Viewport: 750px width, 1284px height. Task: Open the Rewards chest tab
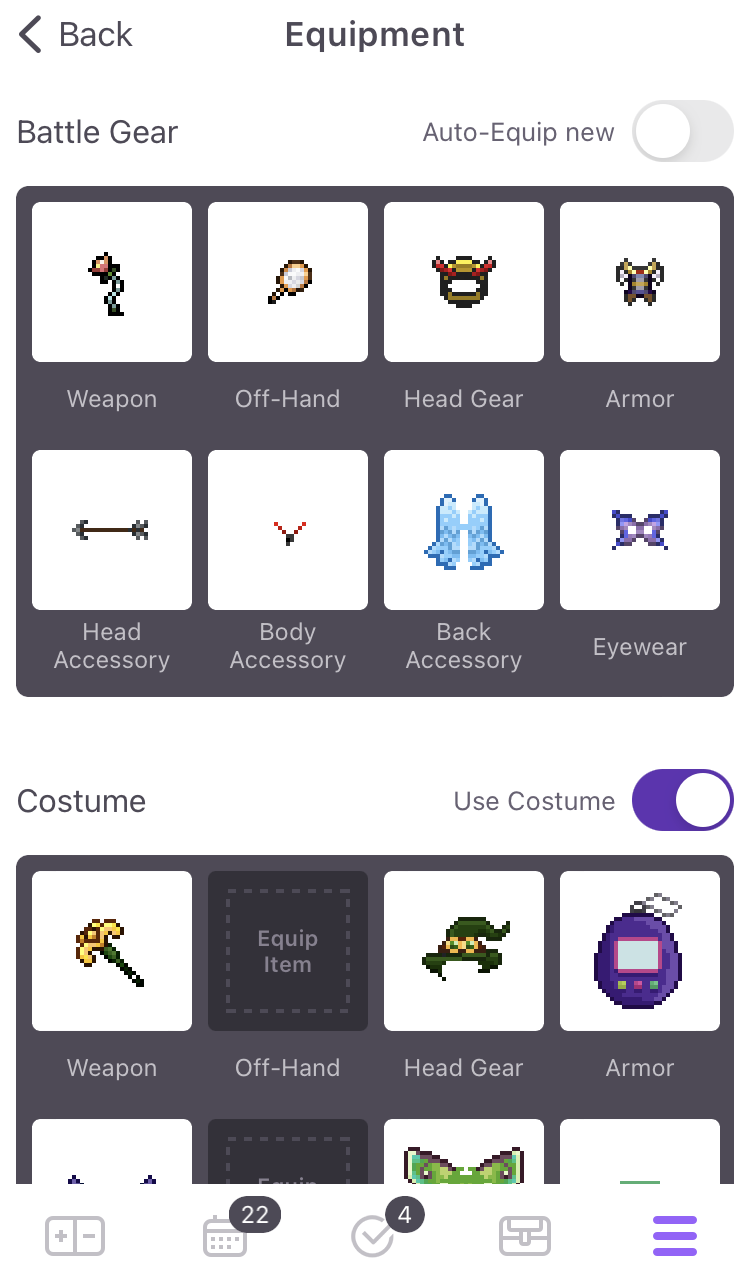525,1237
